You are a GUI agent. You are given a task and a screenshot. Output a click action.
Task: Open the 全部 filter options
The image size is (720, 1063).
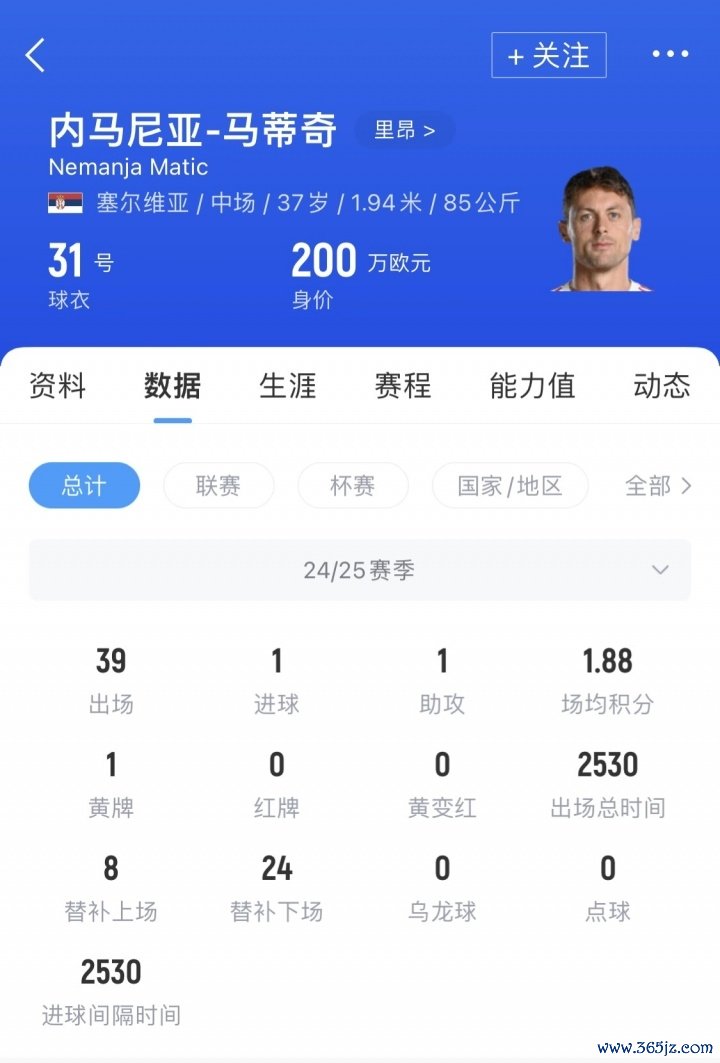pyautogui.click(x=658, y=486)
